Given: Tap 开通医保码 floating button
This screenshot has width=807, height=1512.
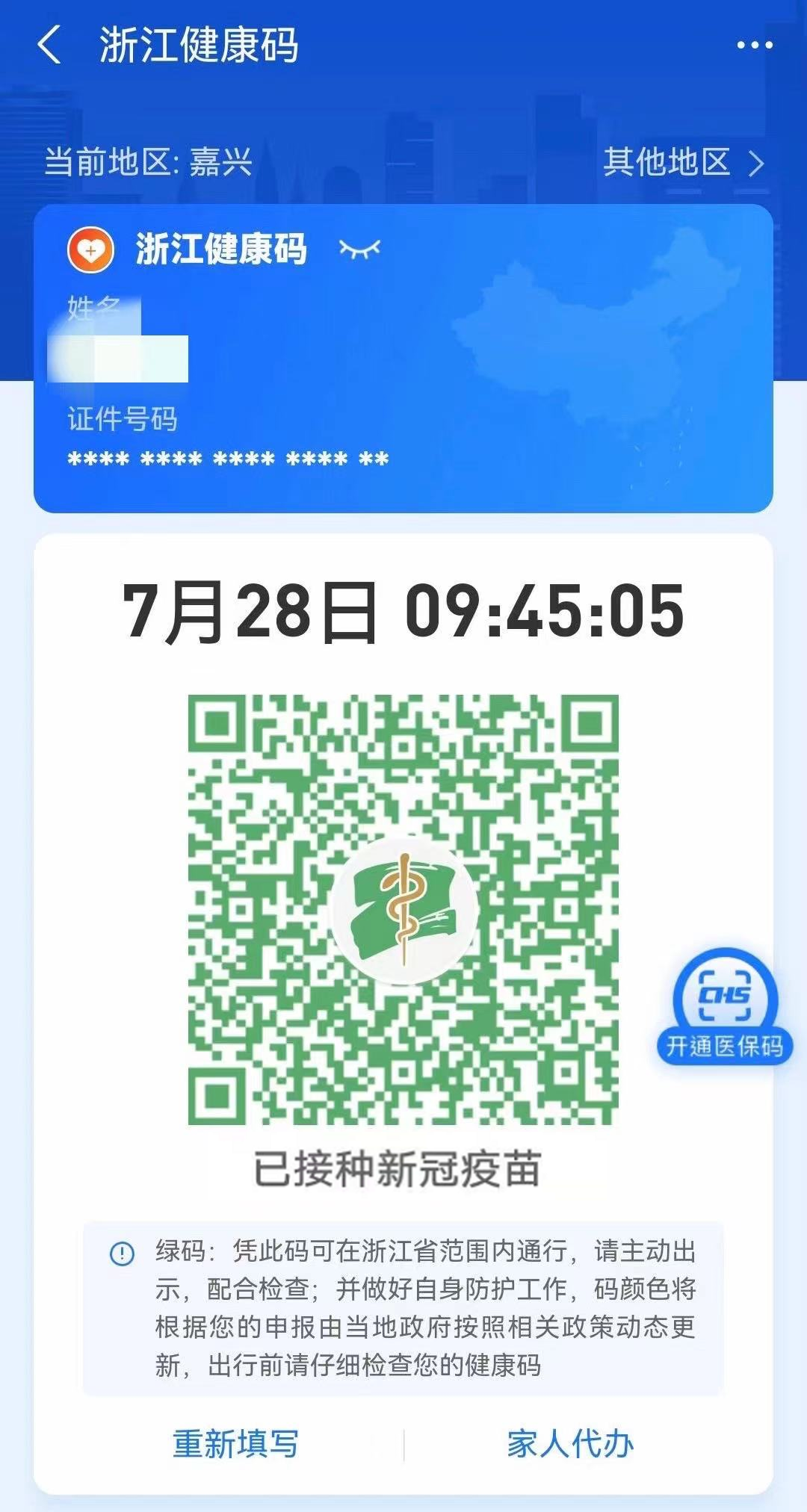Looking at the screenshot, I should click(x=724, y=1005).
